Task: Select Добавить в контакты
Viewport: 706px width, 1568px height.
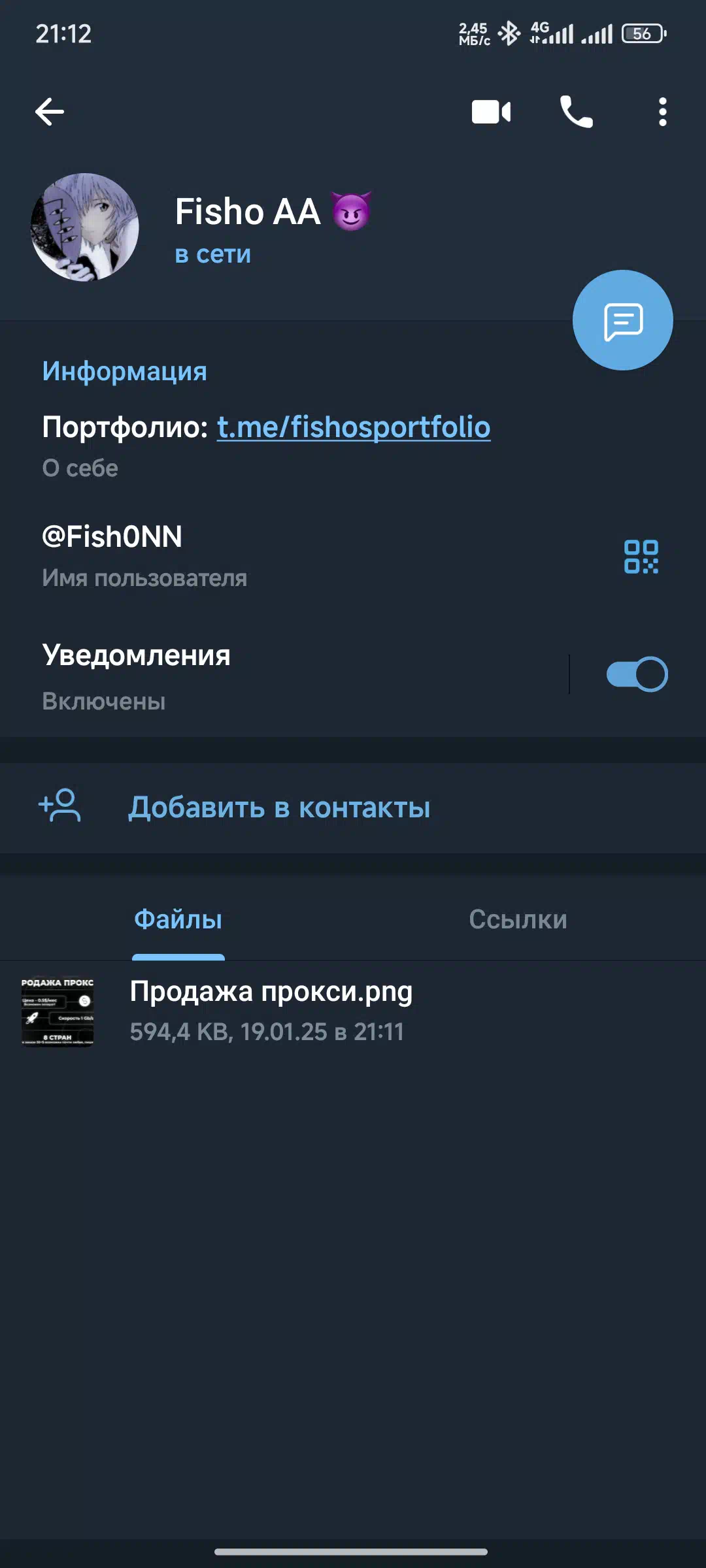Action: [x=353, y=808]
